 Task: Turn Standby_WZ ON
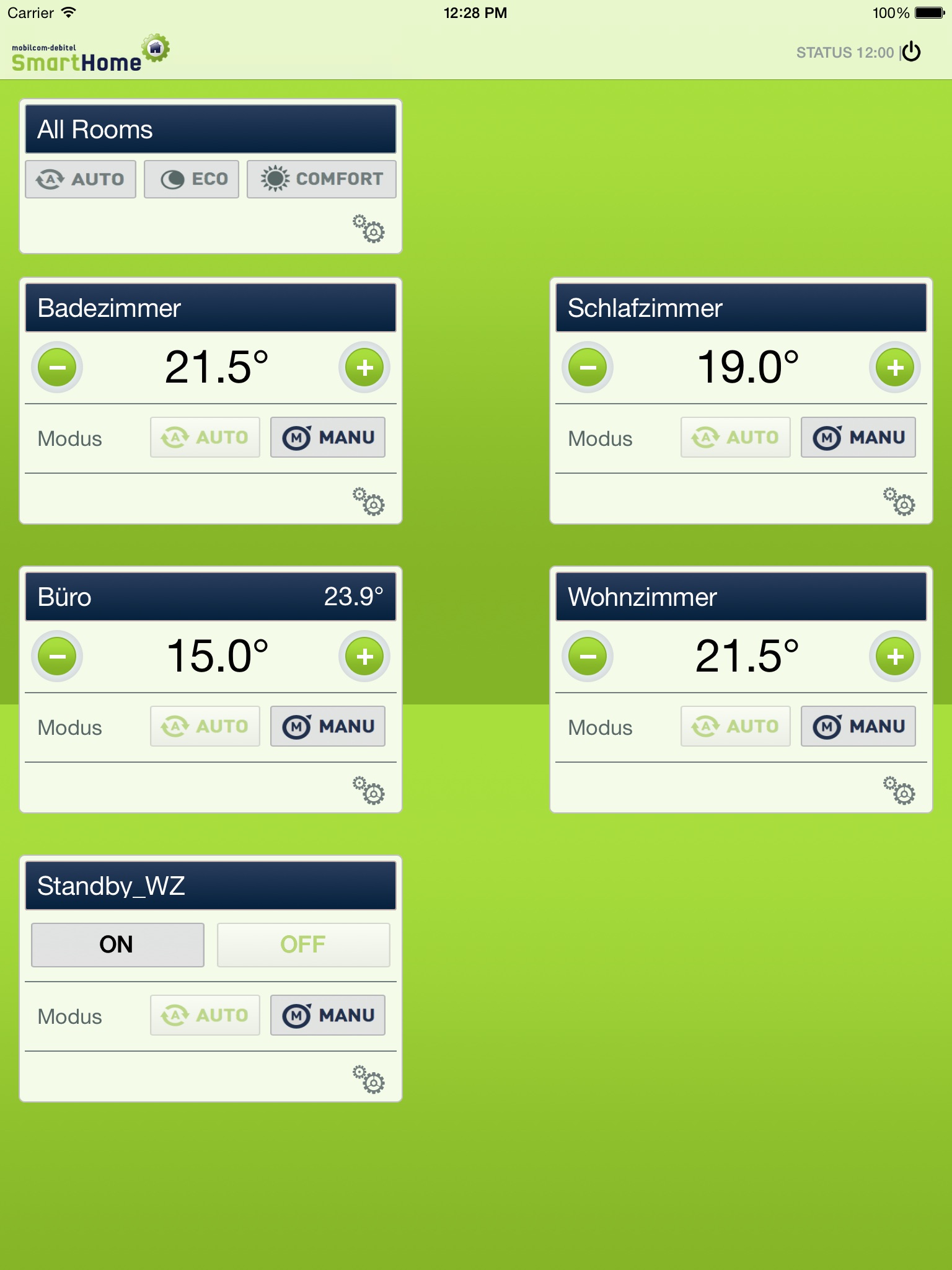tap(118, 944)
